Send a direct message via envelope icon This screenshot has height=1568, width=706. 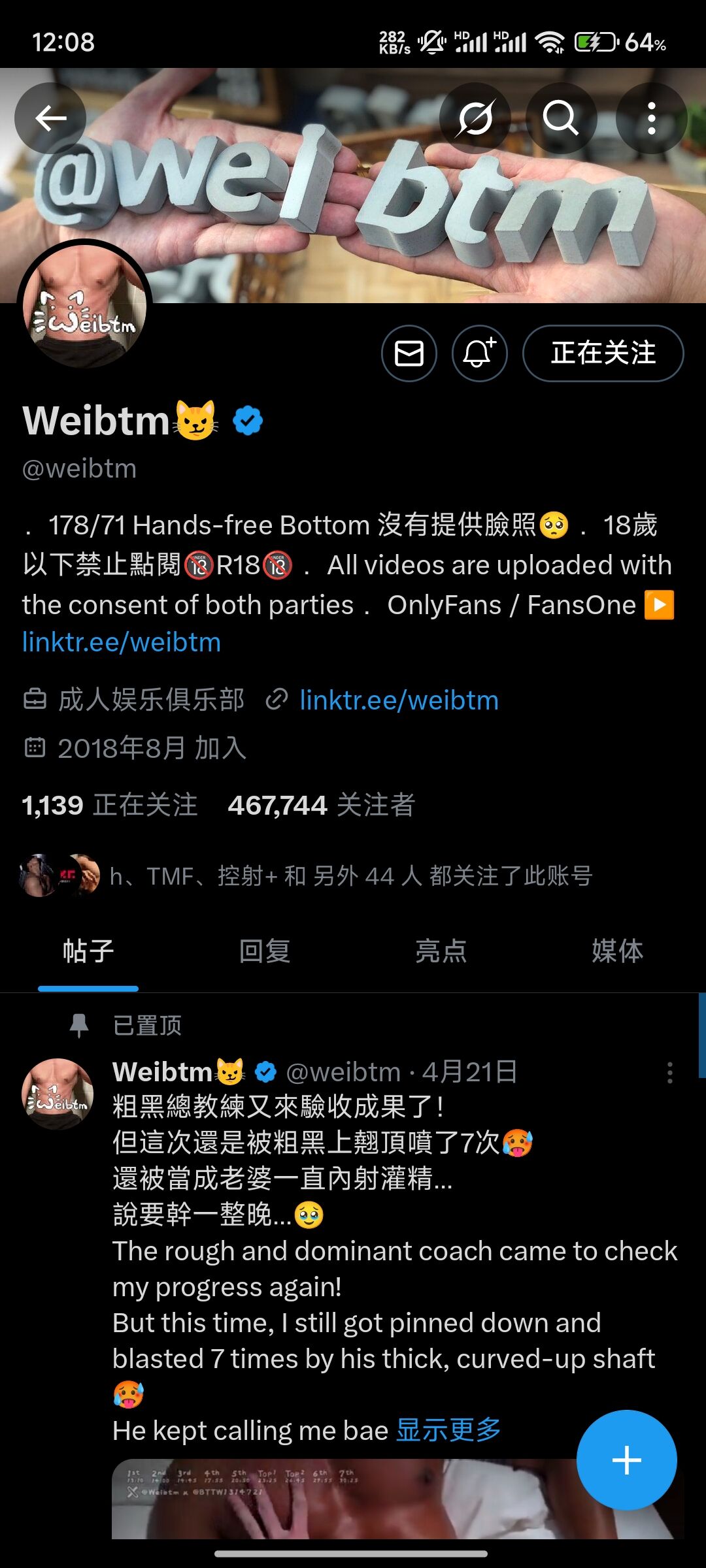(409, 353)
